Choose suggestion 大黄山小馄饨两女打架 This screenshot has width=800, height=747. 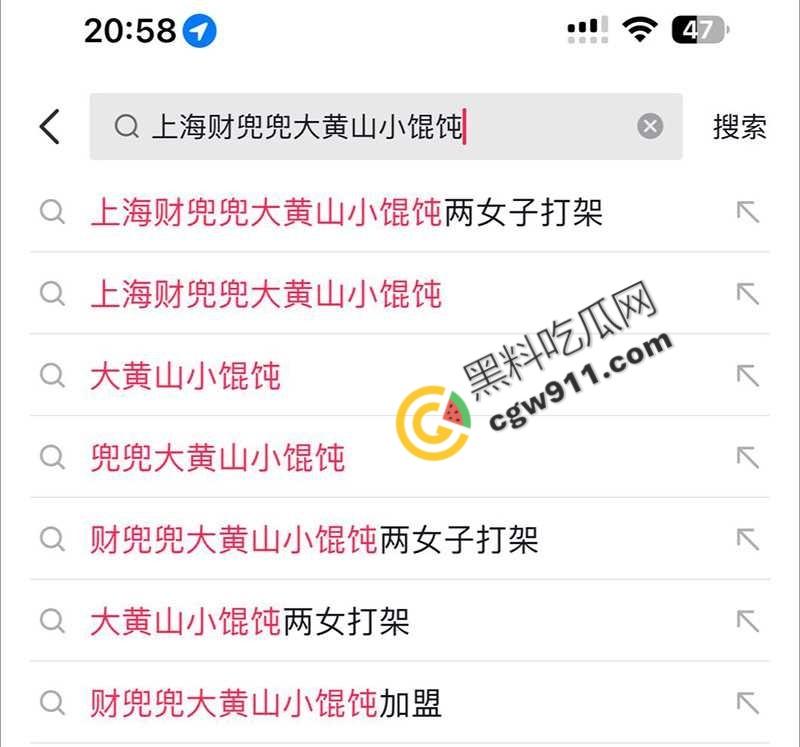250,622
